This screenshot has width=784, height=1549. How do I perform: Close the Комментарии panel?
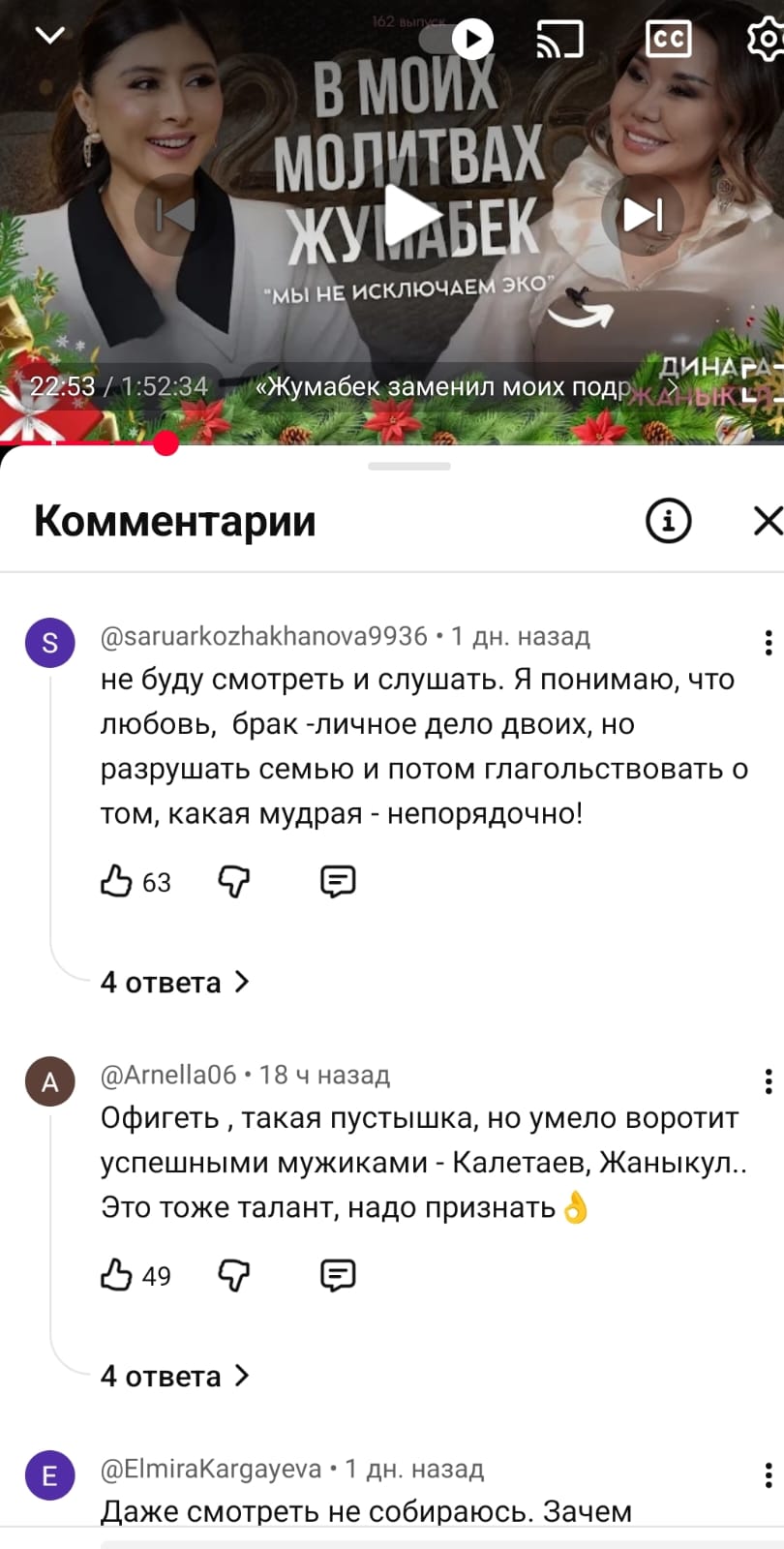tap(768, 521)
